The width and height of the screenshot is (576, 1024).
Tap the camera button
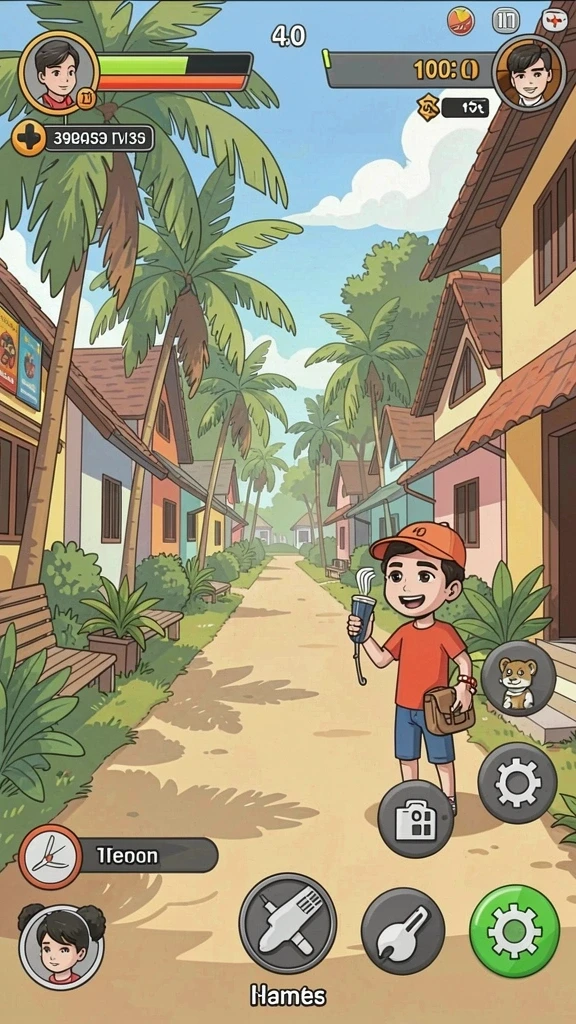(x=416, y=819)
